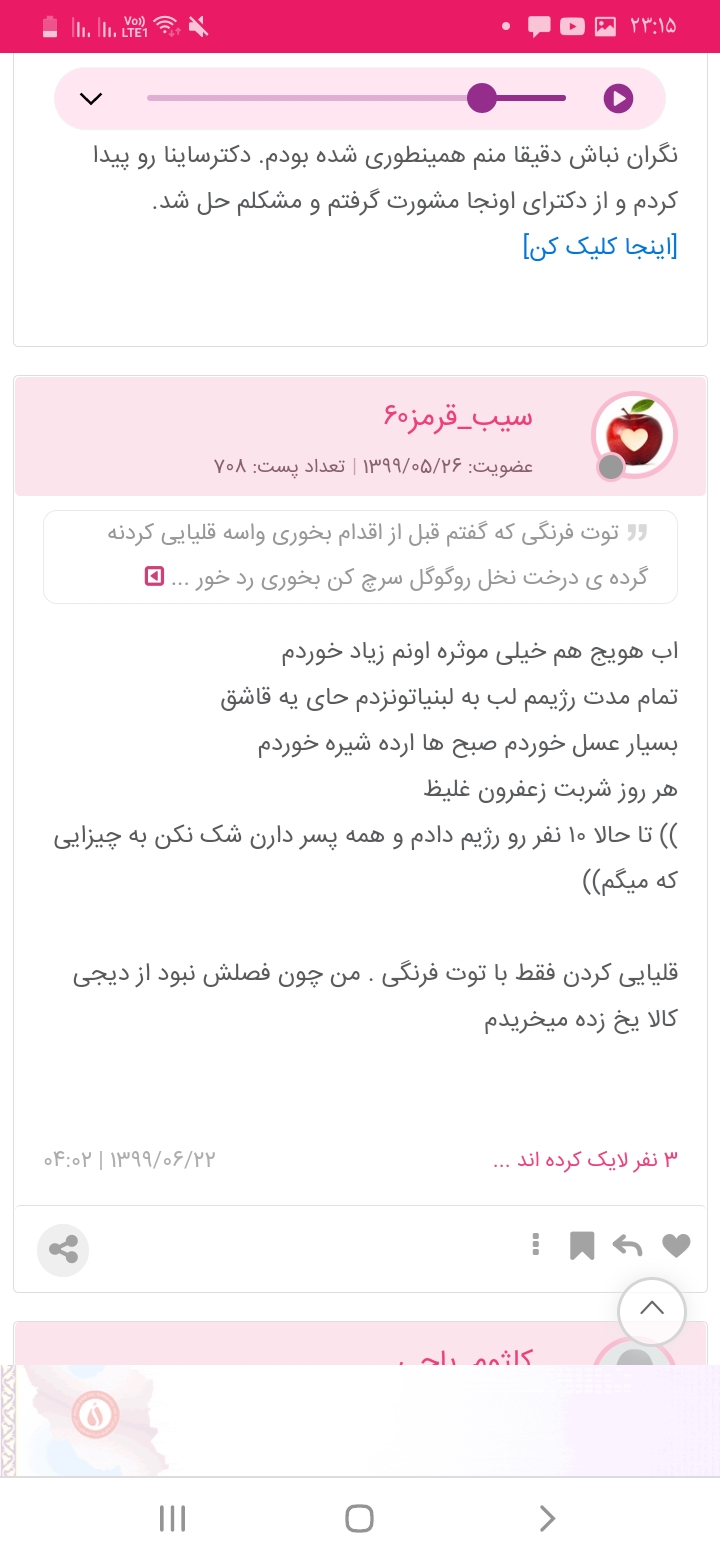Screen dimensions: 720x1560
Task: Like the post by سیب_قرمز۶۰
Action: pos(676,1246)
